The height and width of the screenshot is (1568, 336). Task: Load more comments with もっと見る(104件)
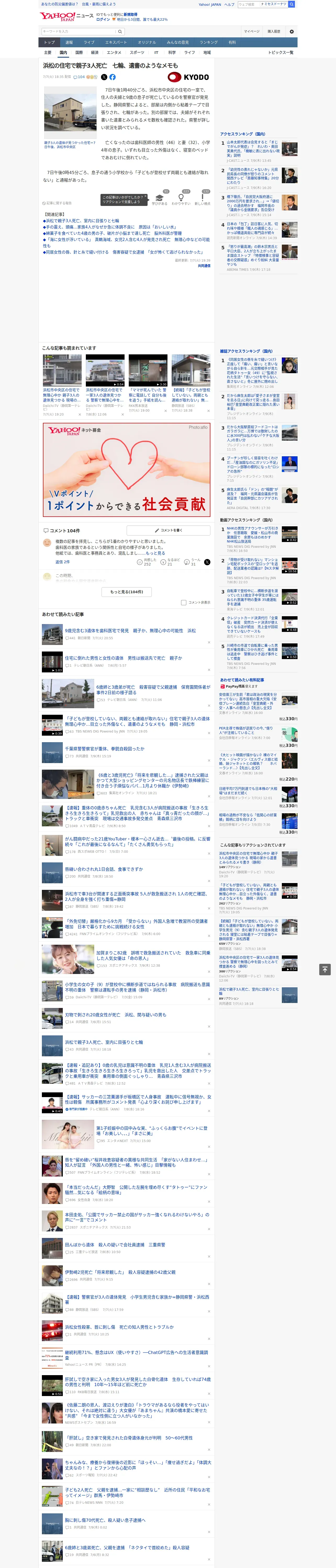127,592
